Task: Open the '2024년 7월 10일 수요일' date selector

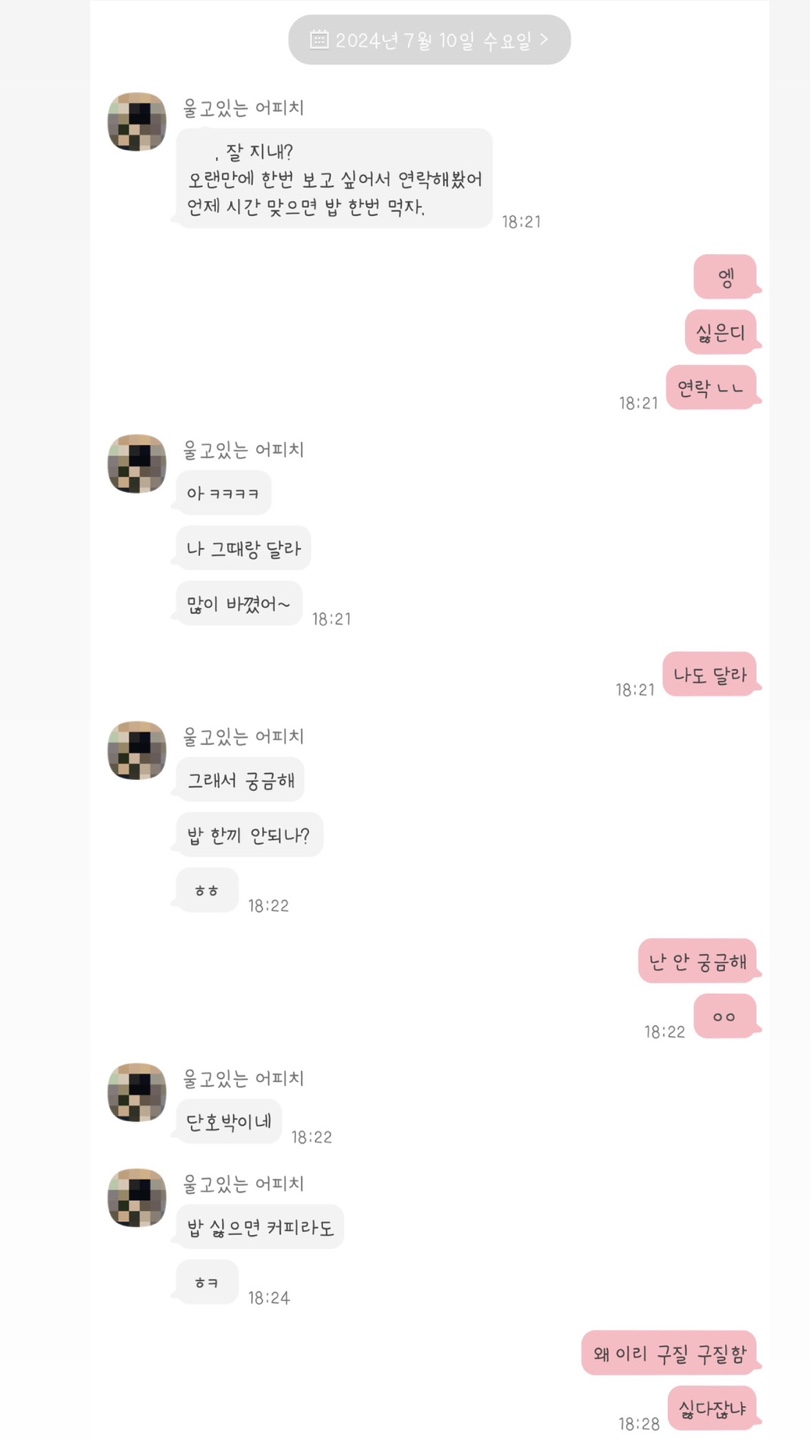Action: (430, 39)
